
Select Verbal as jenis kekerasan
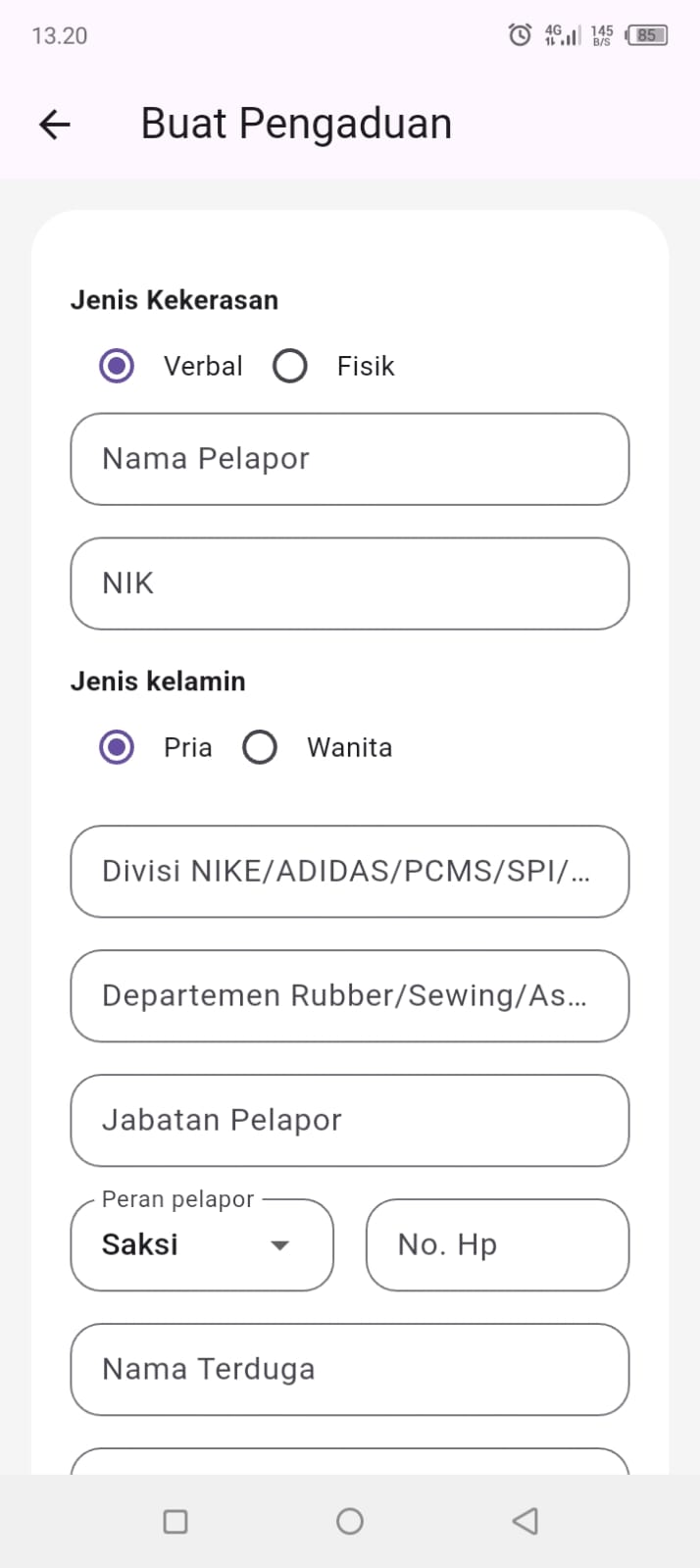(x=117, y=366)
